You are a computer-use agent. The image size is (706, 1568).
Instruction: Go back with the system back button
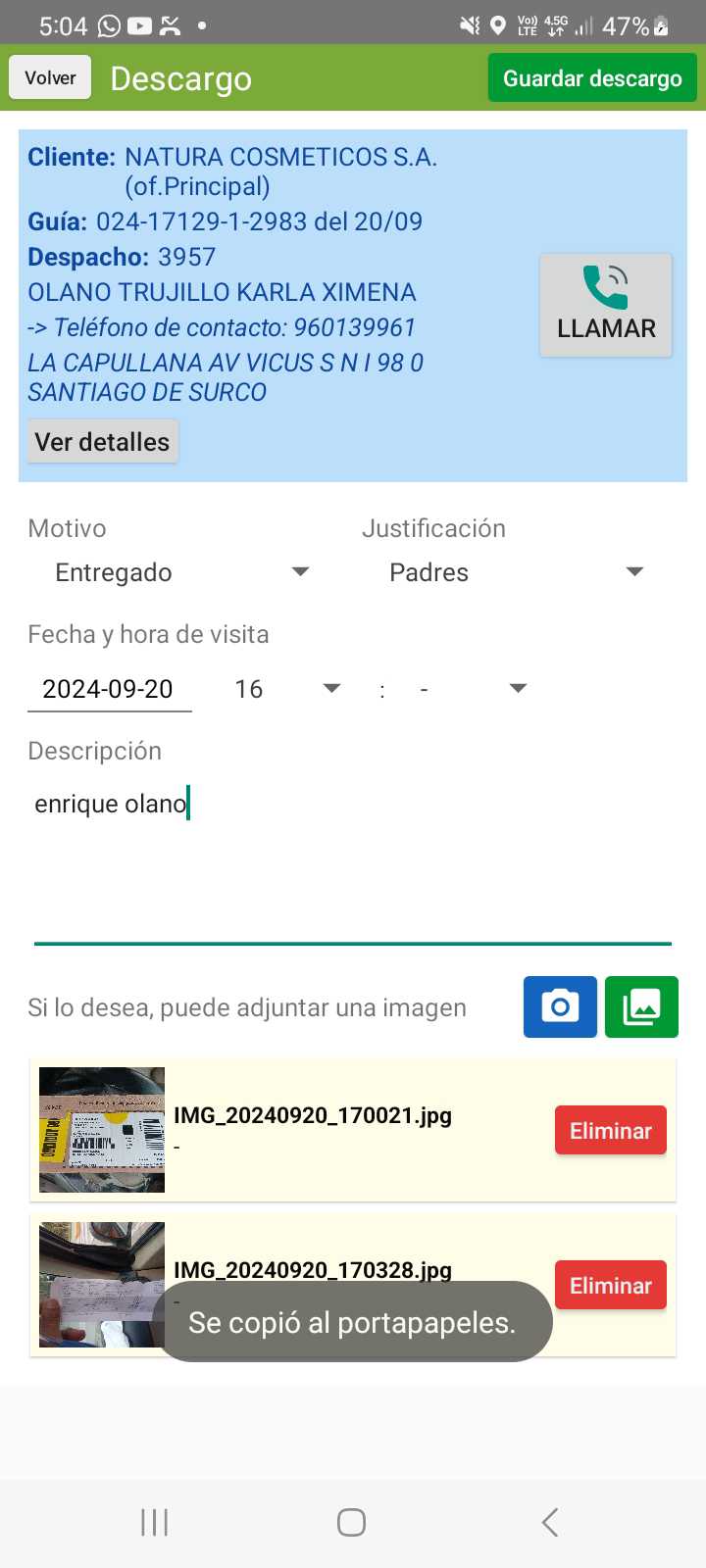tap(550, 1522)
